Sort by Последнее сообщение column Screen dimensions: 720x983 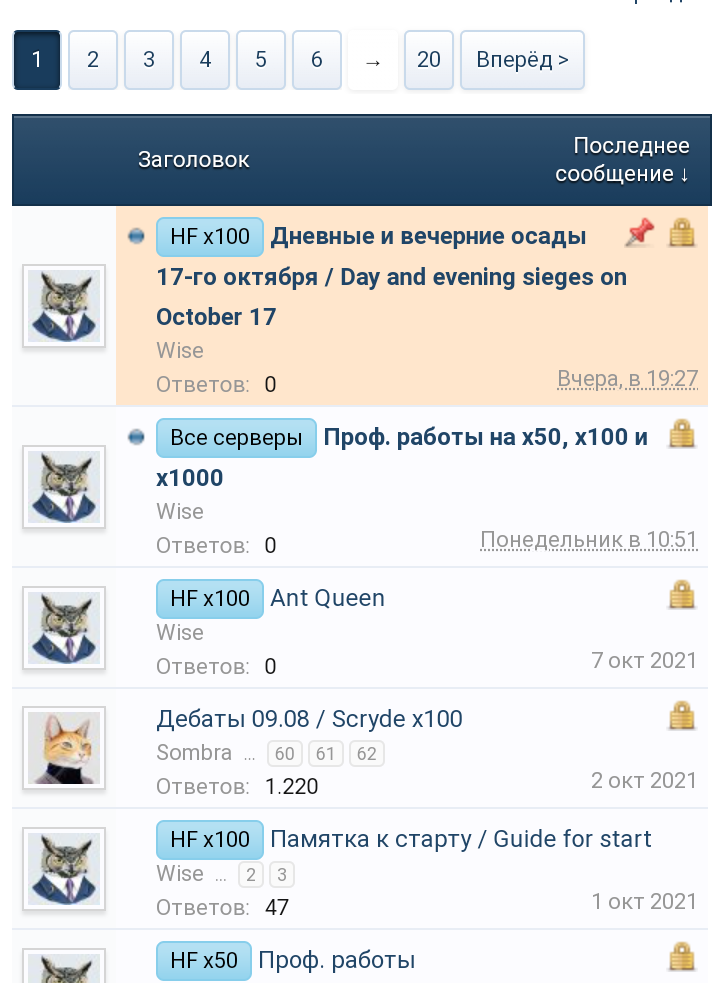coord(622,160)
